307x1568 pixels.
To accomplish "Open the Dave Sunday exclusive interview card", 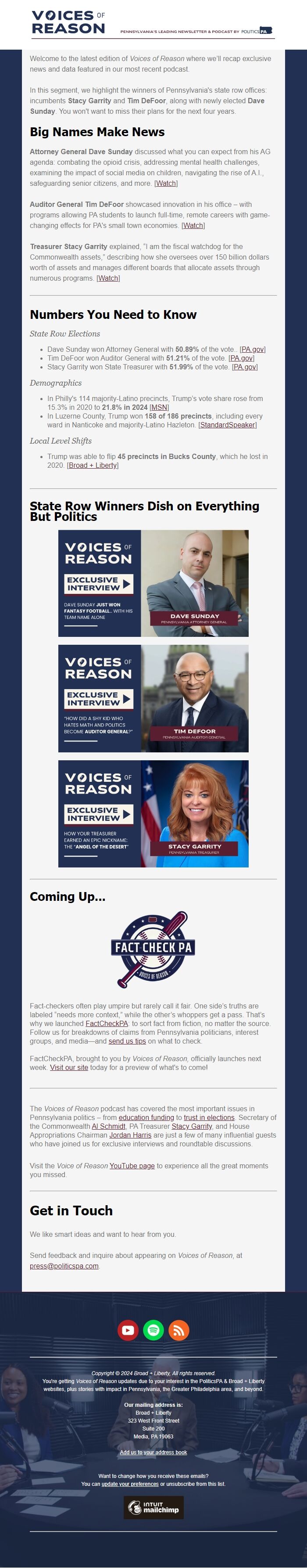I will click(153, 582).
